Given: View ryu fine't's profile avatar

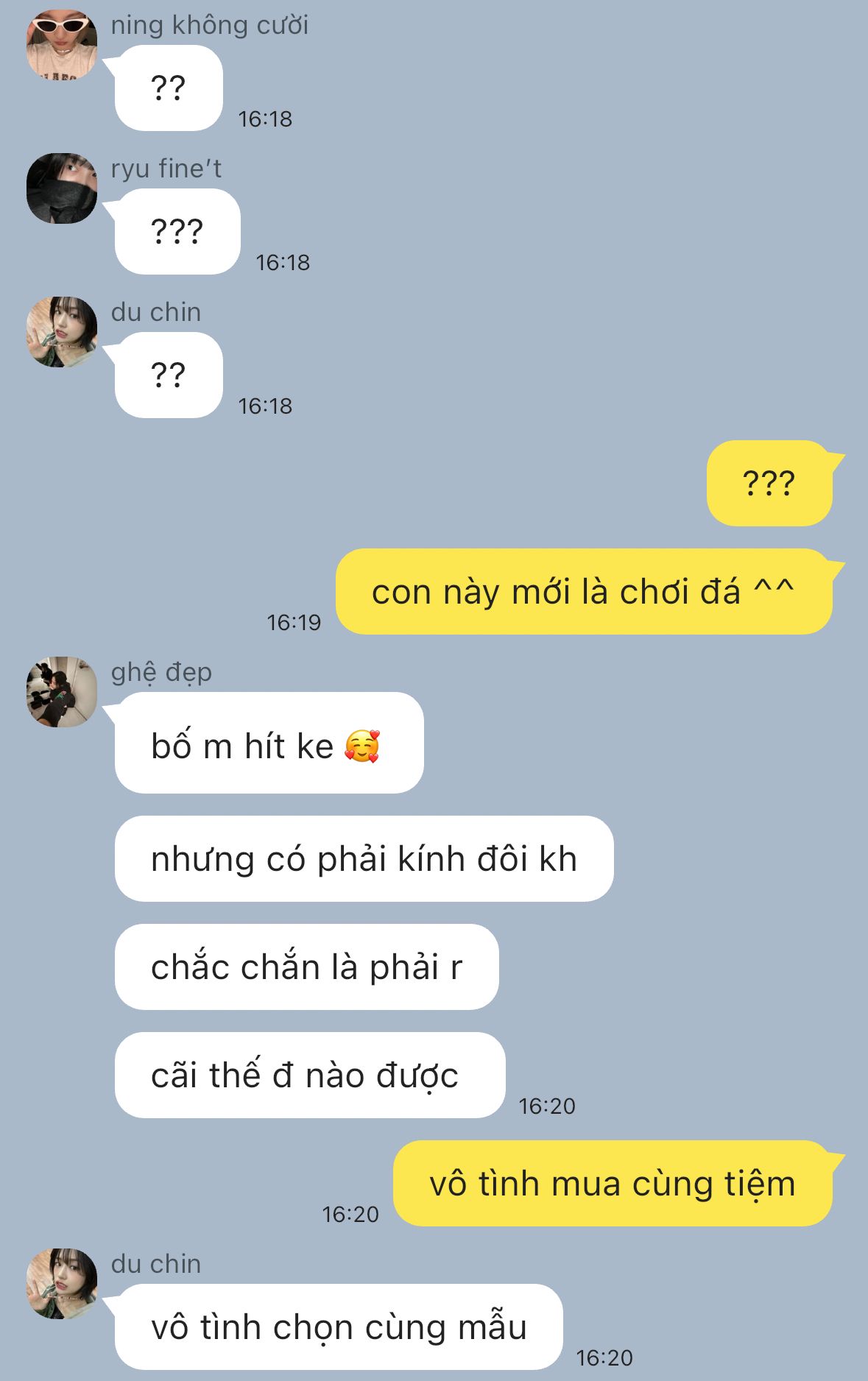Looking at the screenshot, I should tap(62, 188).
